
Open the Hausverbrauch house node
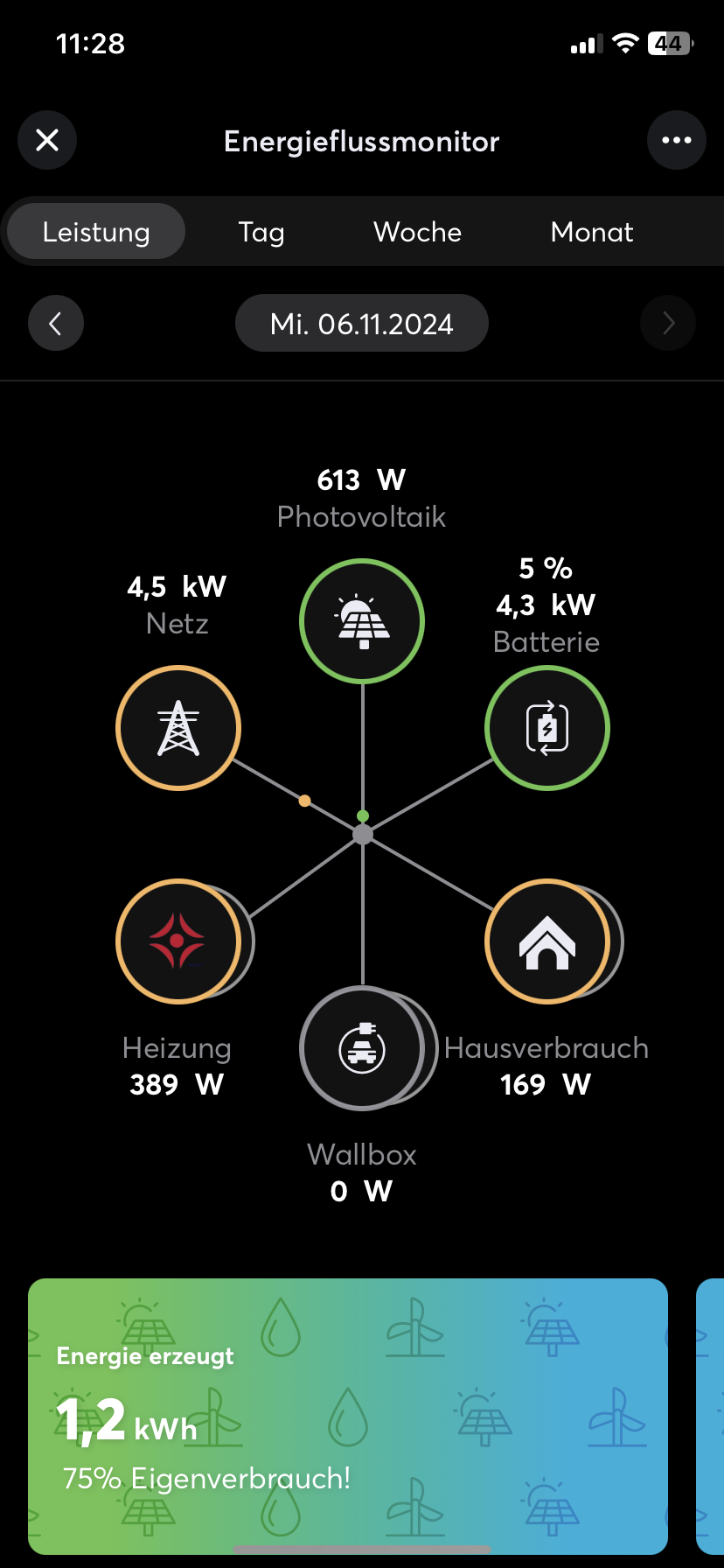547,941
